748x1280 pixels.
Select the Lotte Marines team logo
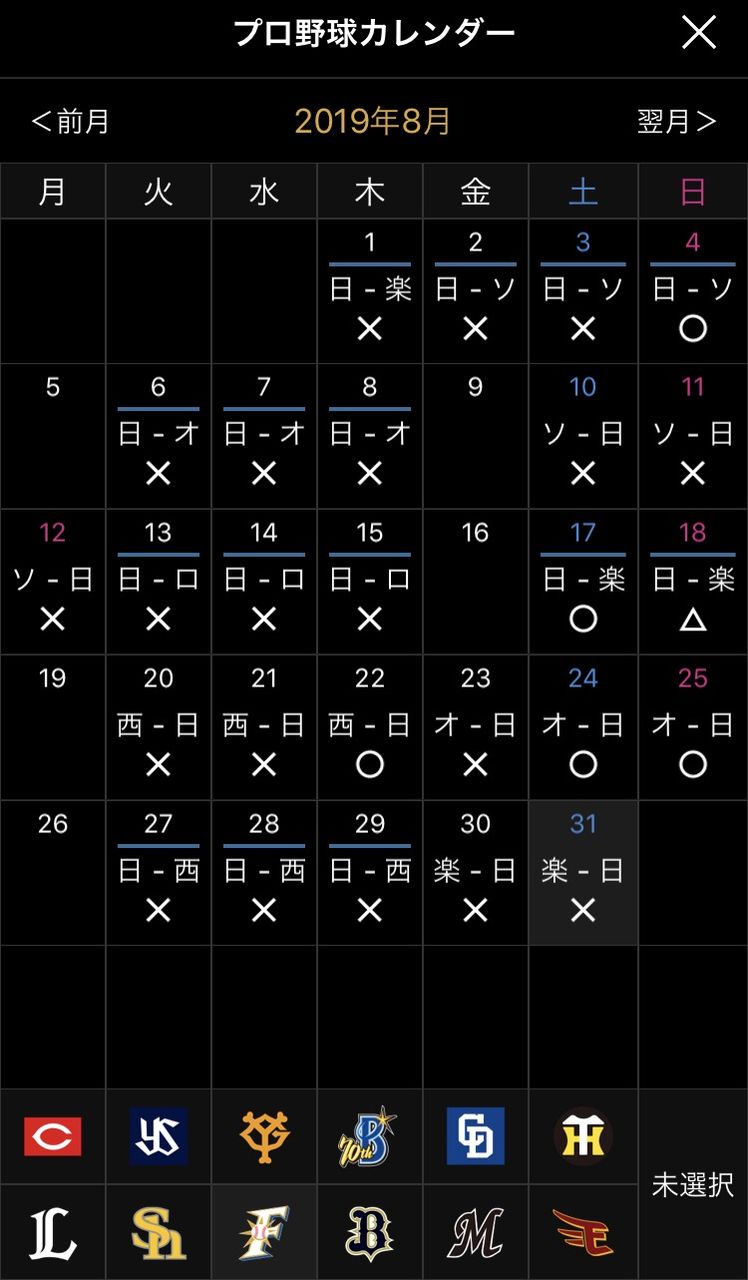[x=476, y=1233]
